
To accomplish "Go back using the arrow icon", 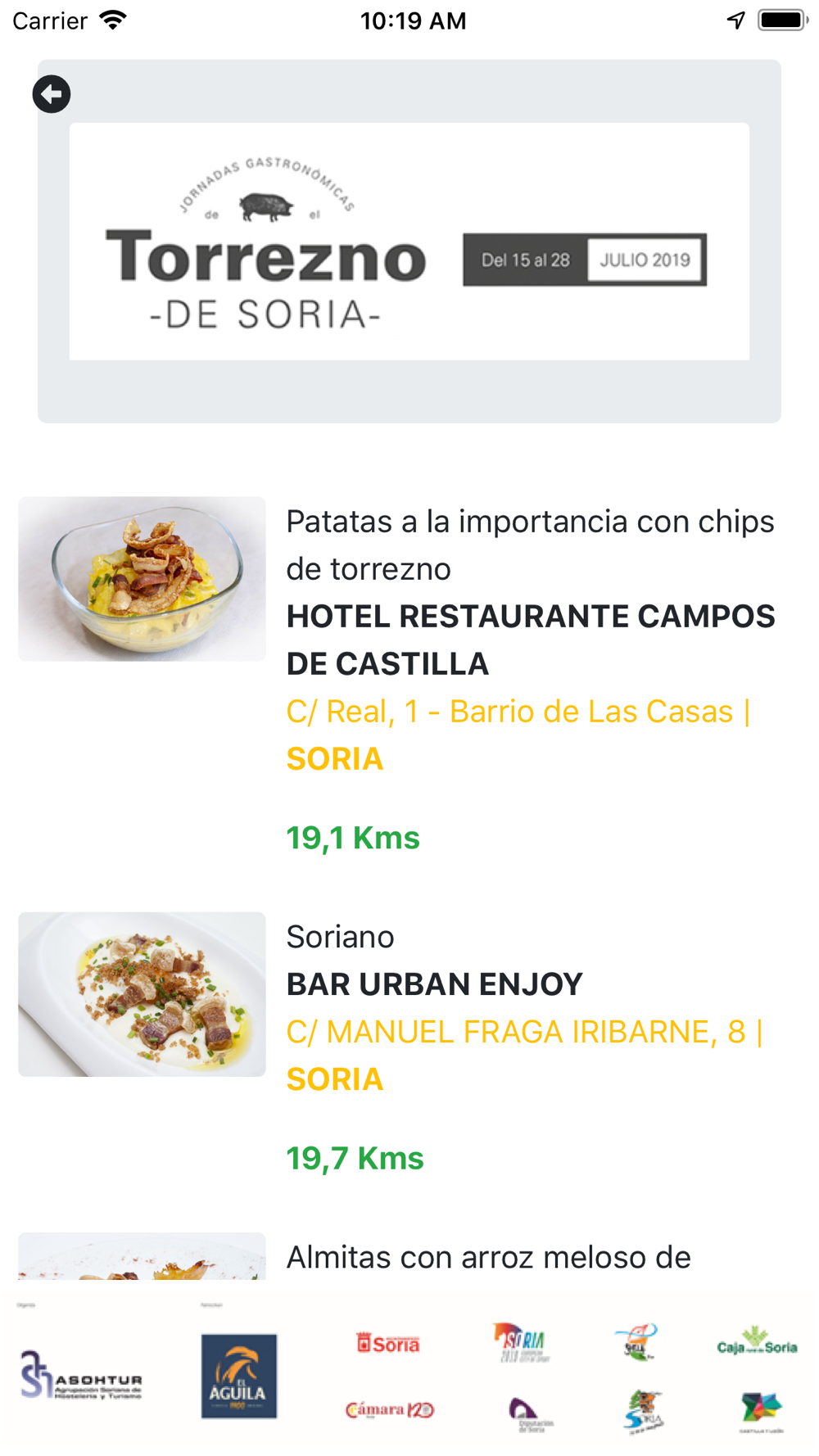I will tap(51, 94).
